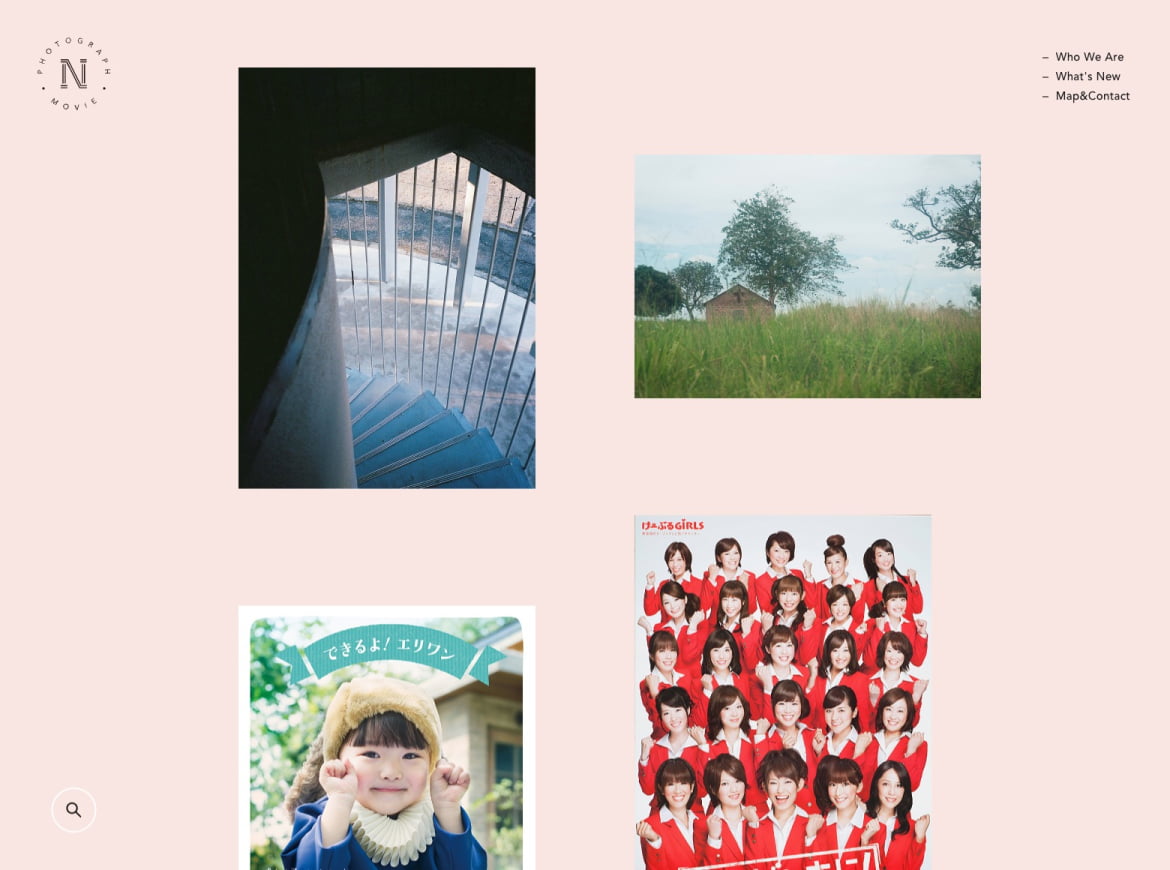This screenshot has height=870, width=1170.
Task: Open the spiral staircase photo
Action: (387, 278)
